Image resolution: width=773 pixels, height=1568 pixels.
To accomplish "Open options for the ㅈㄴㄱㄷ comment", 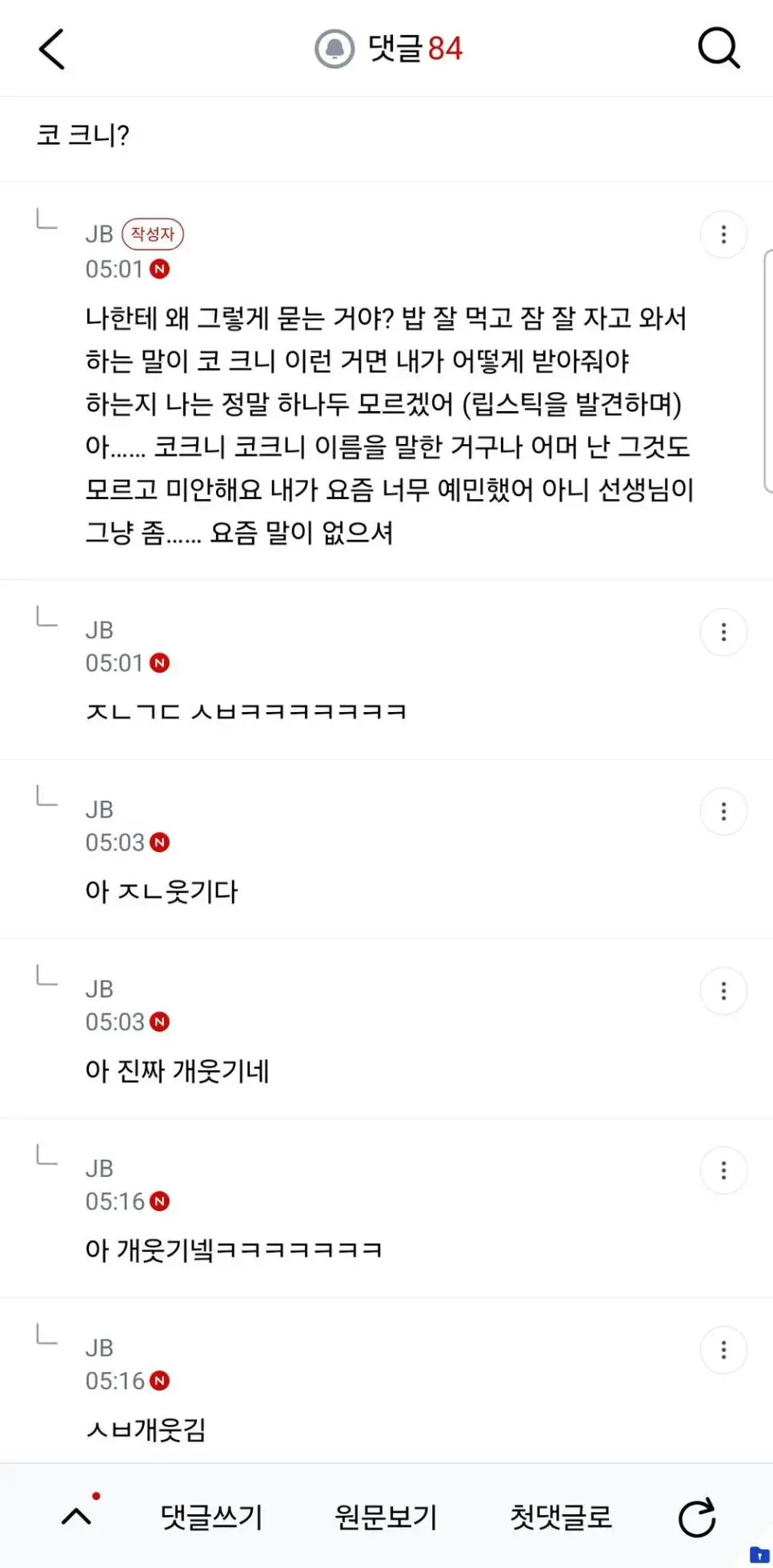I will click(723, 632).
